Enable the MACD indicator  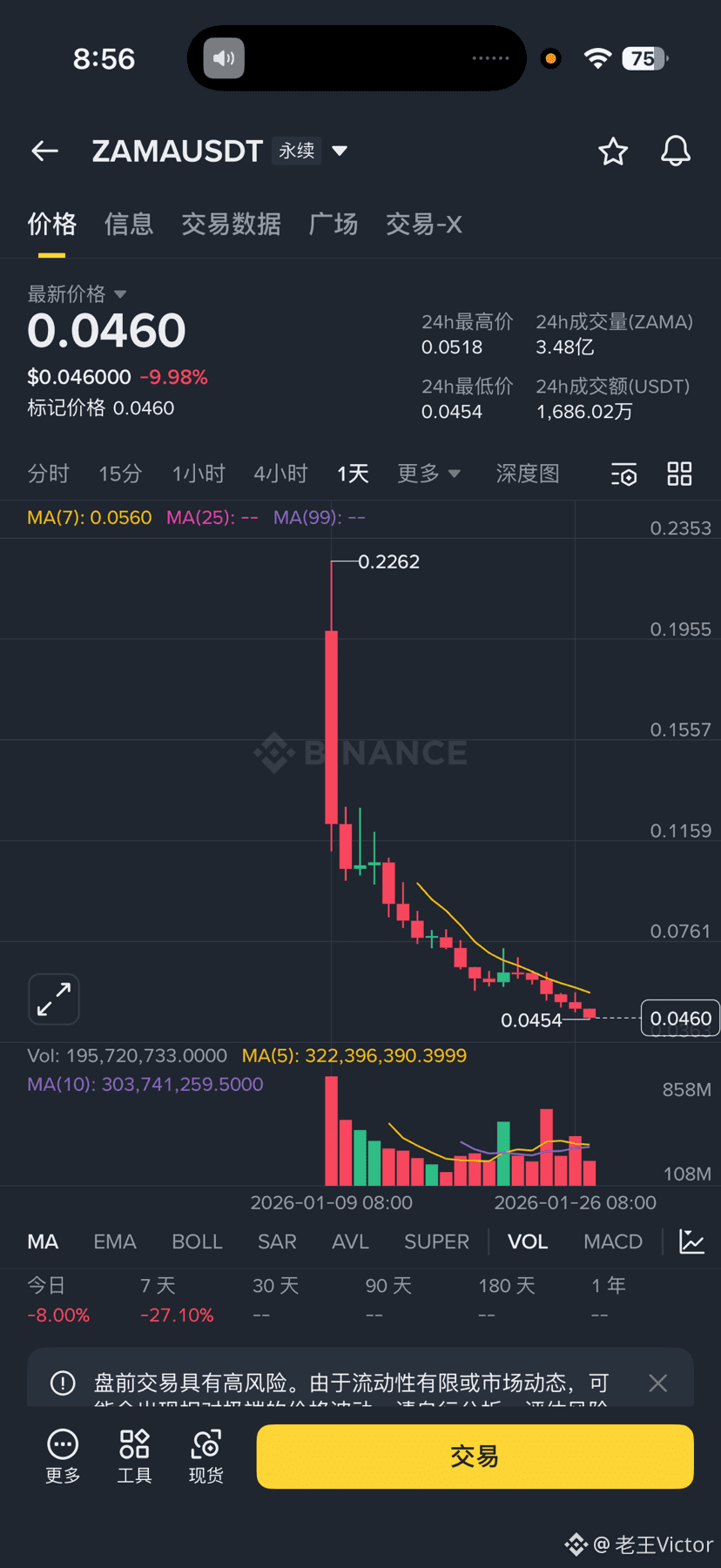612,1241
